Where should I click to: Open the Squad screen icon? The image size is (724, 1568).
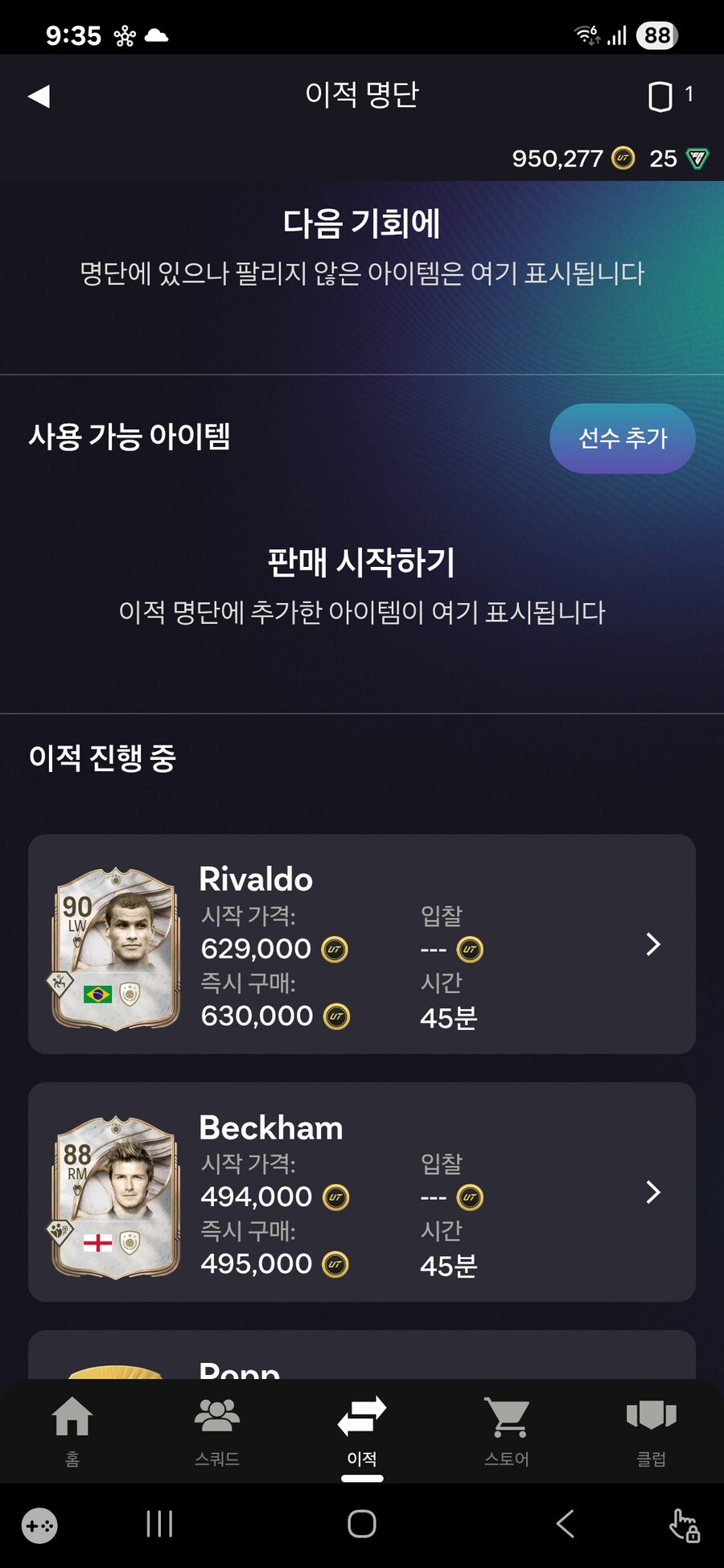pyautogui.click(x=217, y=1419)
